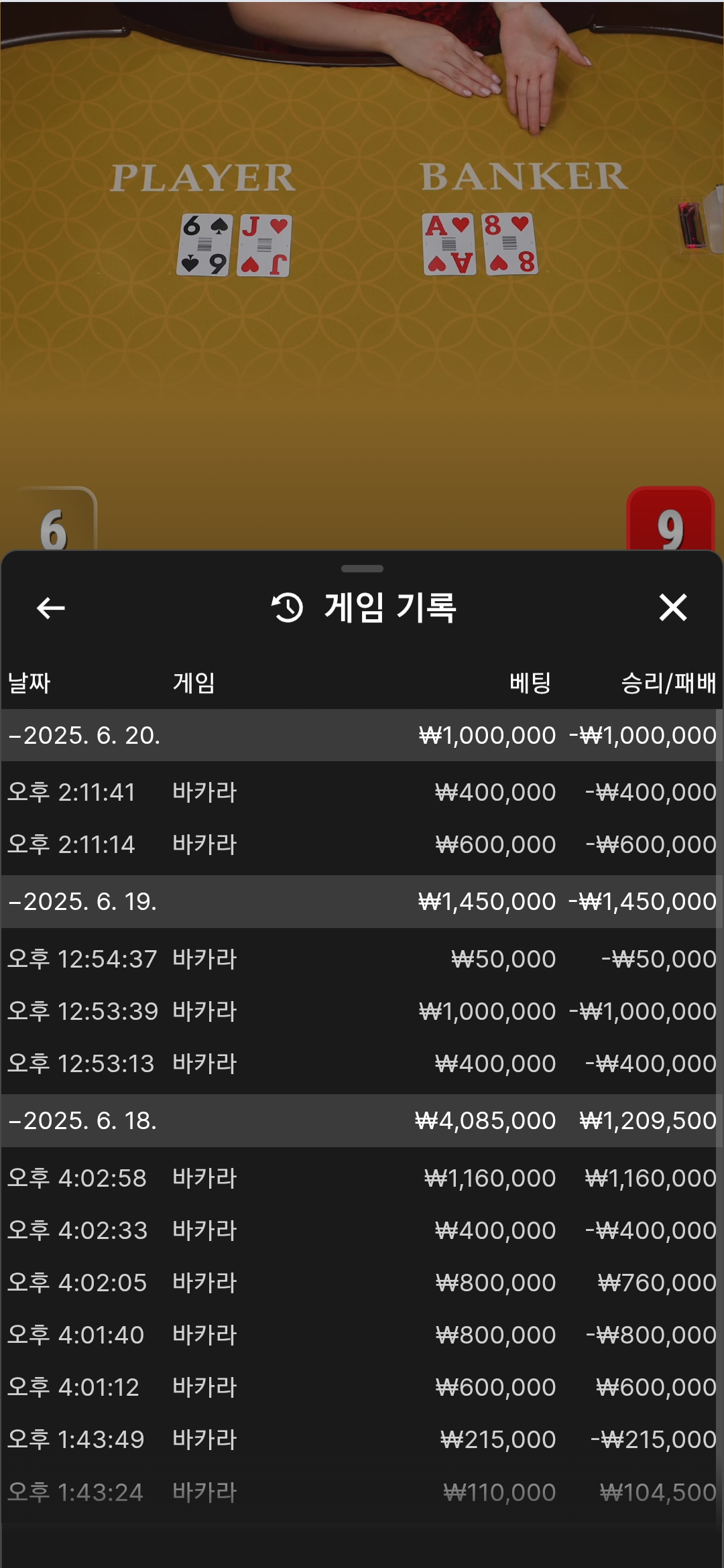
Task: Open the 오후 2:11:14 바카라 record
Action: point(362,844)
